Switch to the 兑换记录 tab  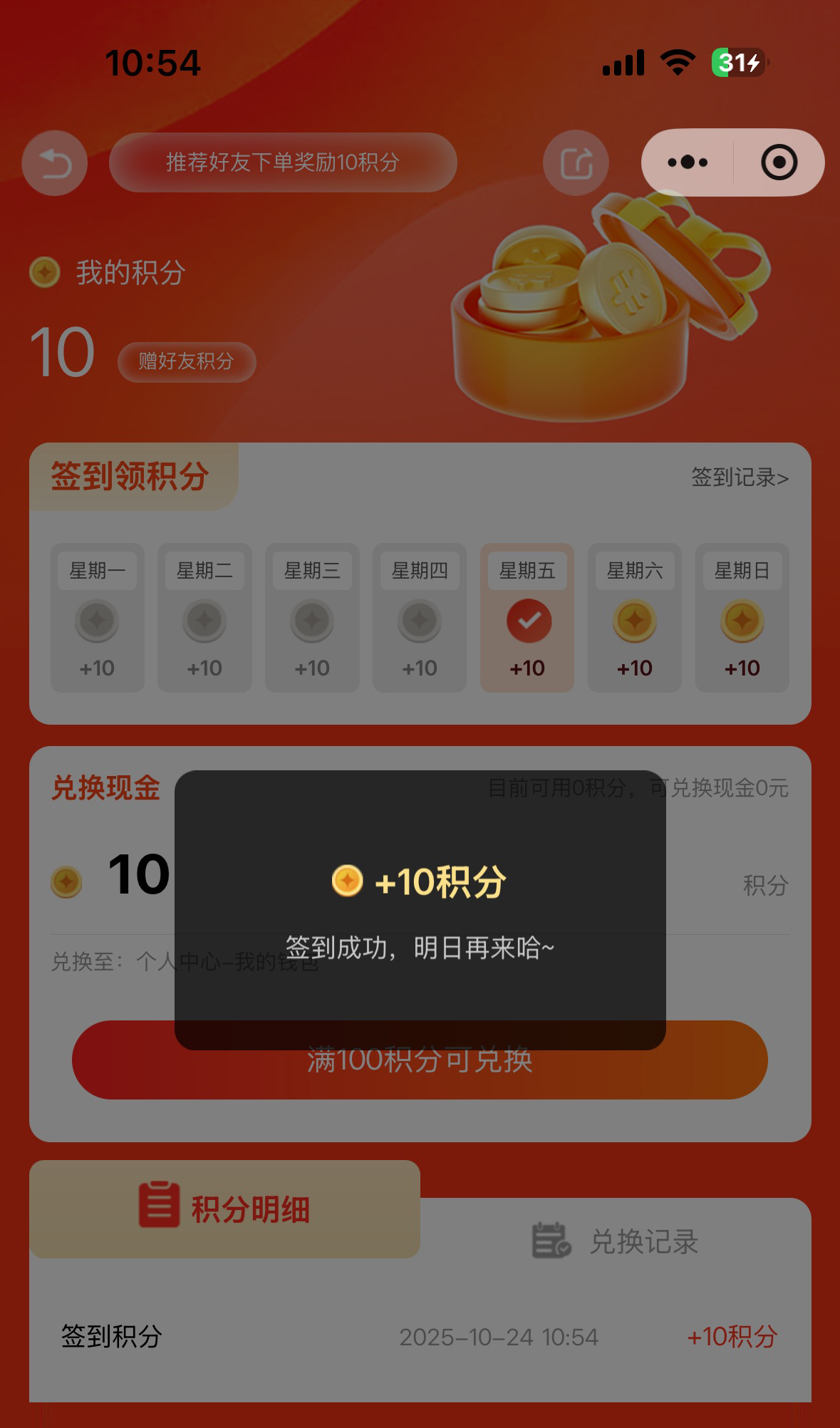click(x=616, y=1241)
